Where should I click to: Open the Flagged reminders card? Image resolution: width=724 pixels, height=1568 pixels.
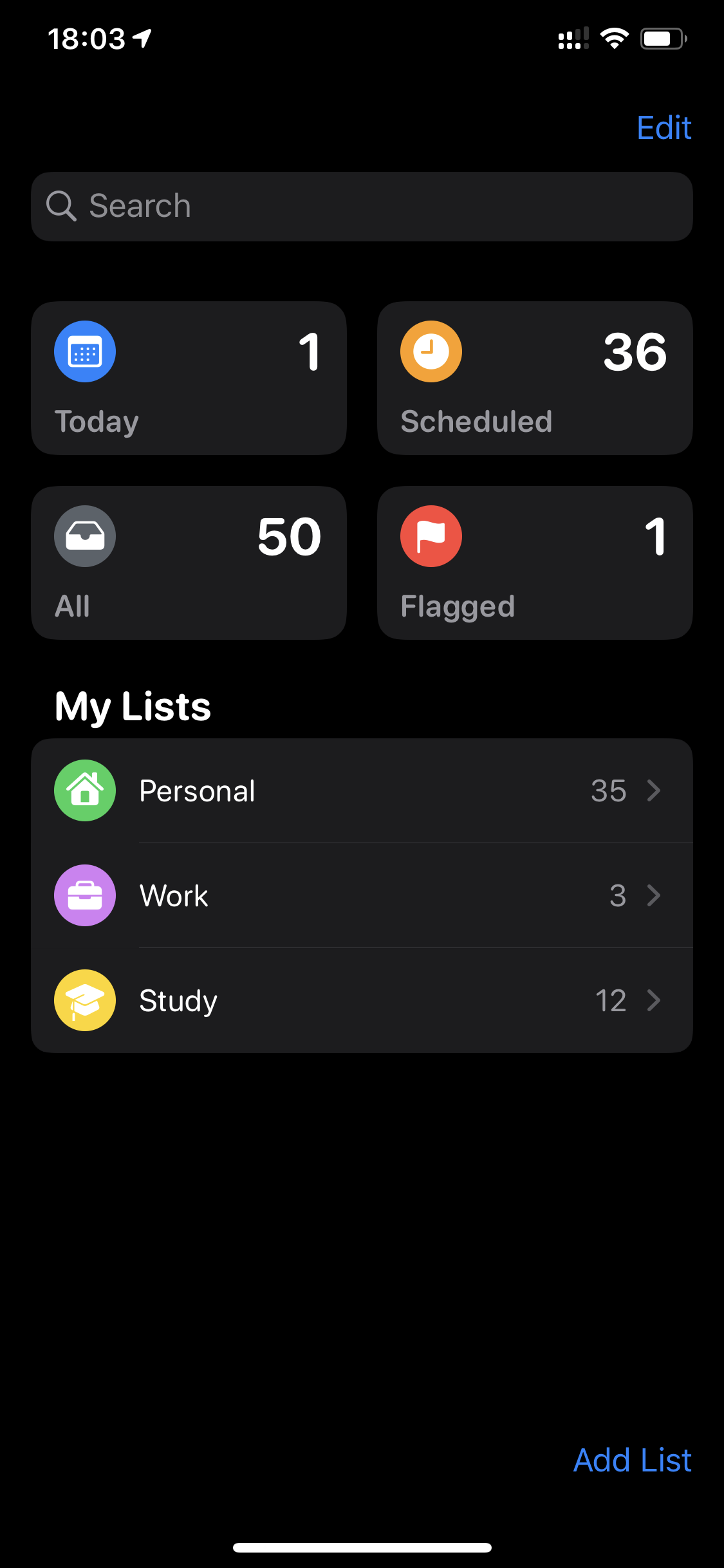(535, 563)
